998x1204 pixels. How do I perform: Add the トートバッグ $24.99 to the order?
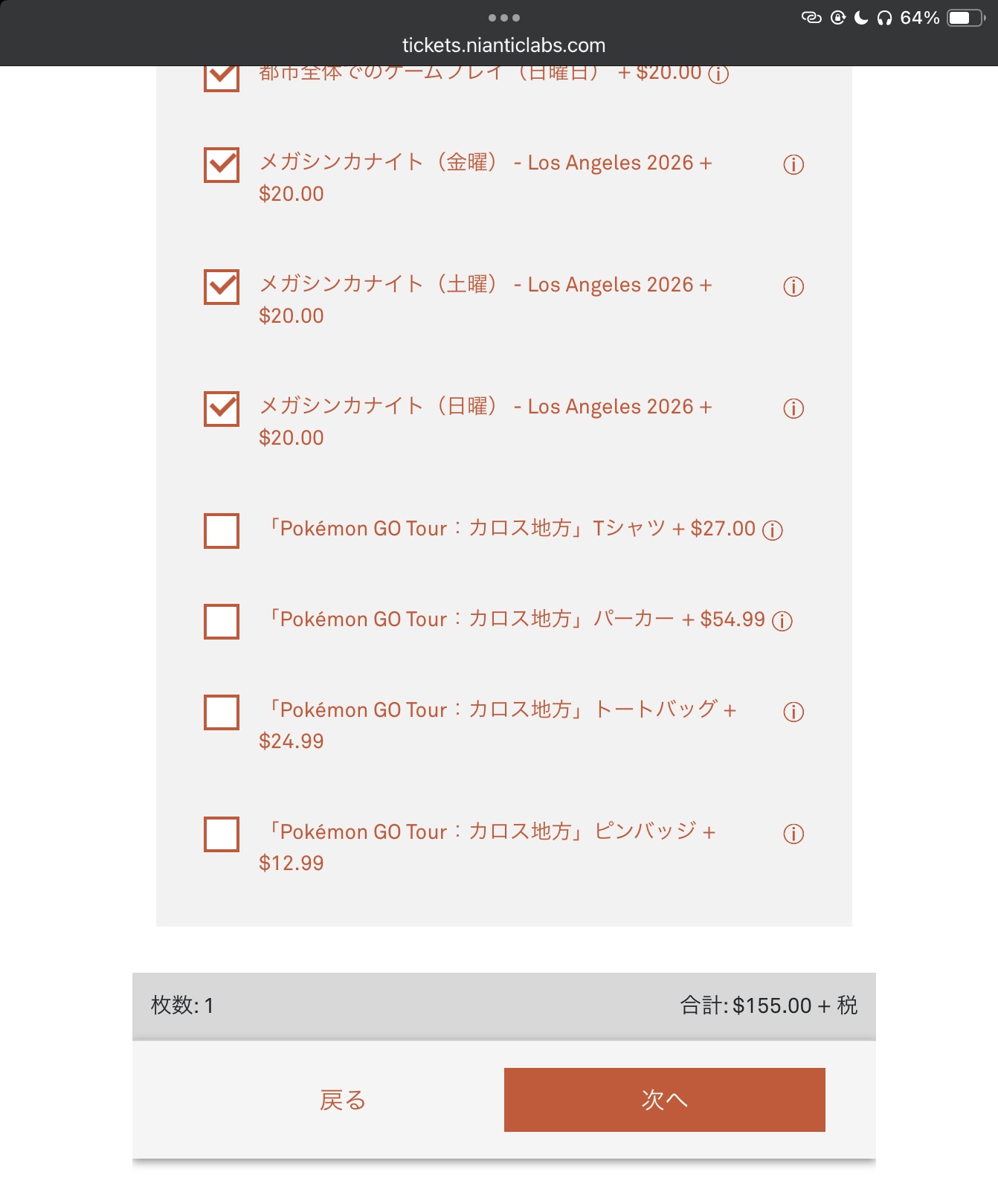[x=222, y=712]
